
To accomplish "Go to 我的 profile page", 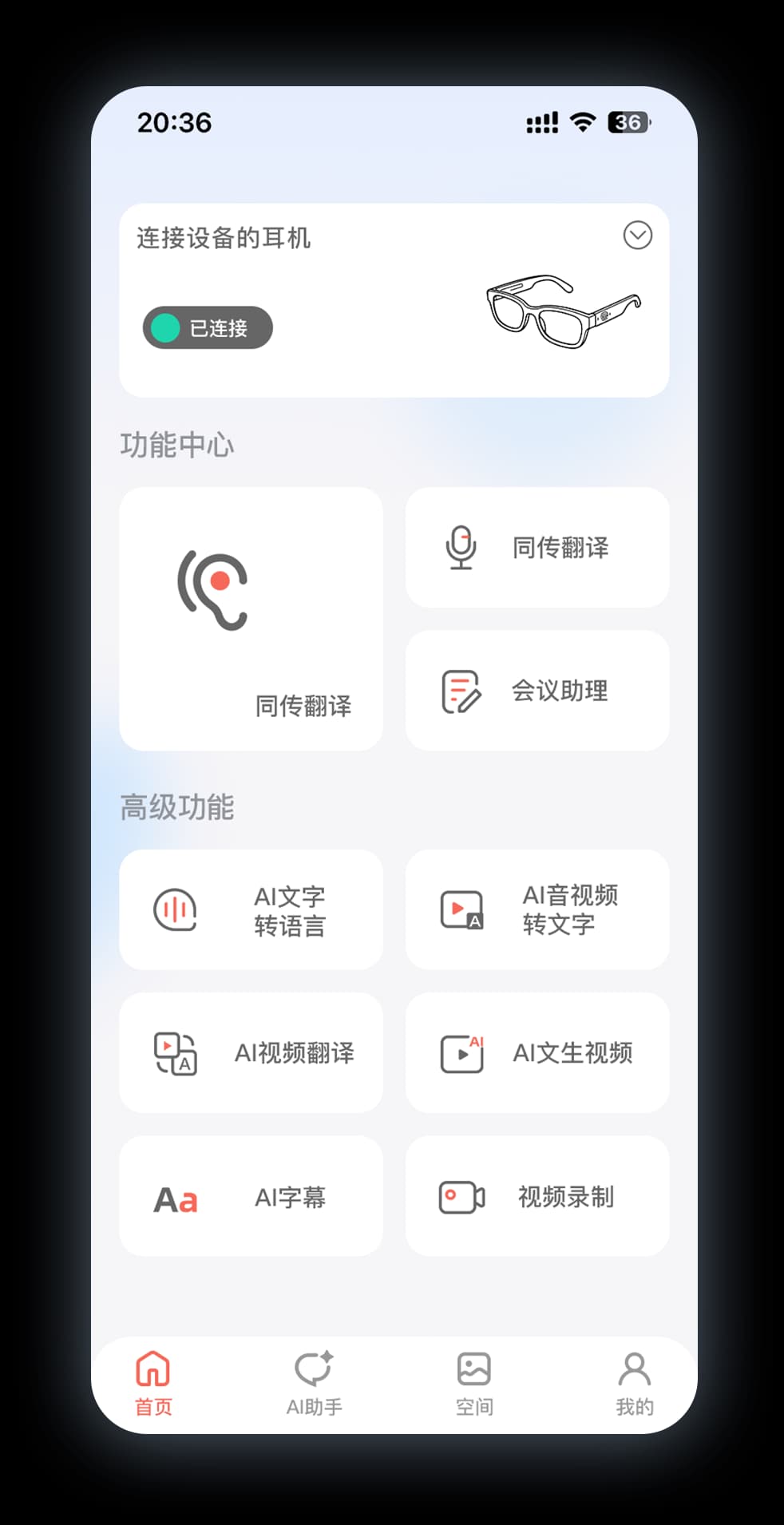I will pyautogui.click(x=633, y=1384).
